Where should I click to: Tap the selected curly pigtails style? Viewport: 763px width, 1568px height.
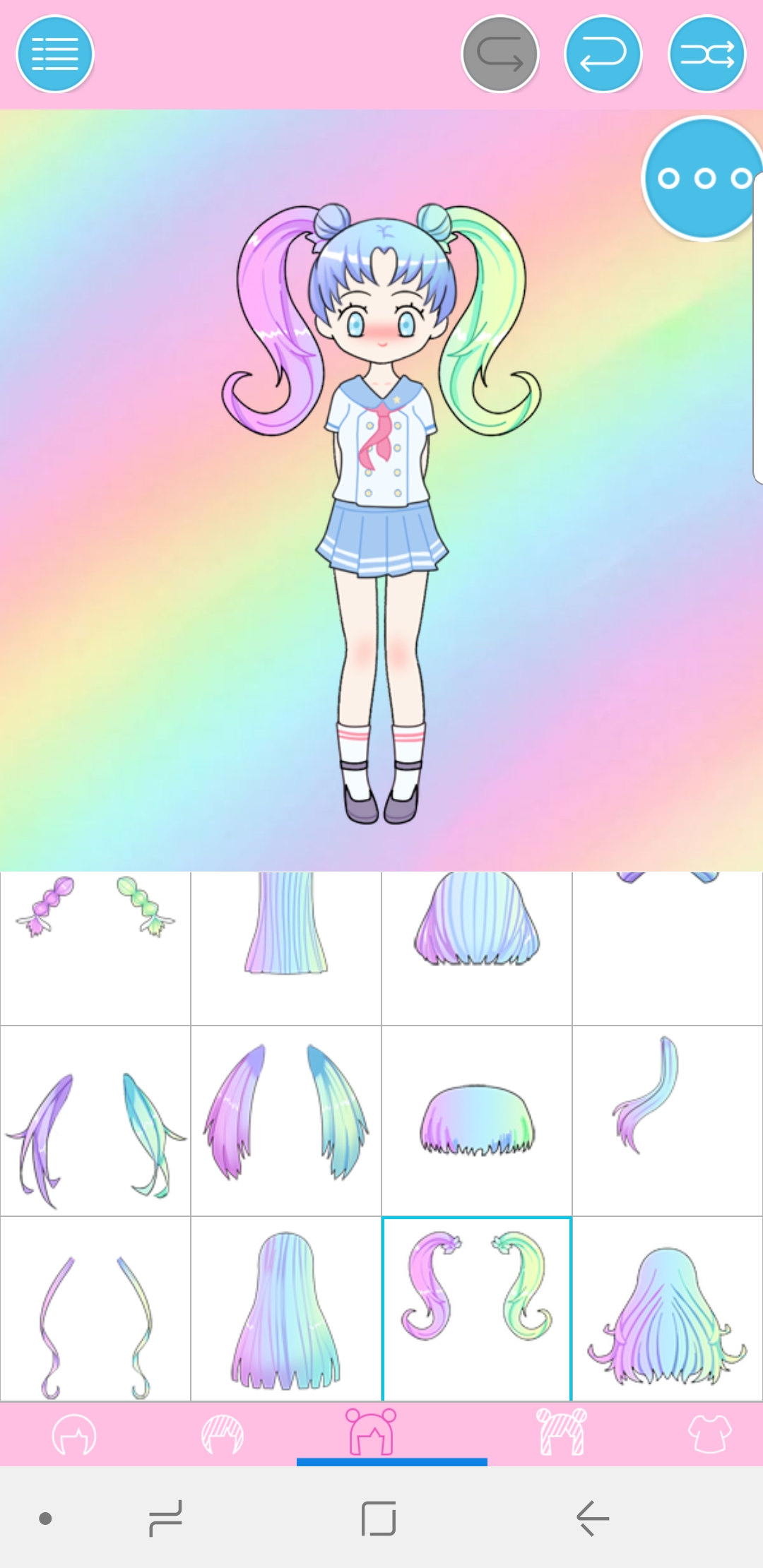477,1309
